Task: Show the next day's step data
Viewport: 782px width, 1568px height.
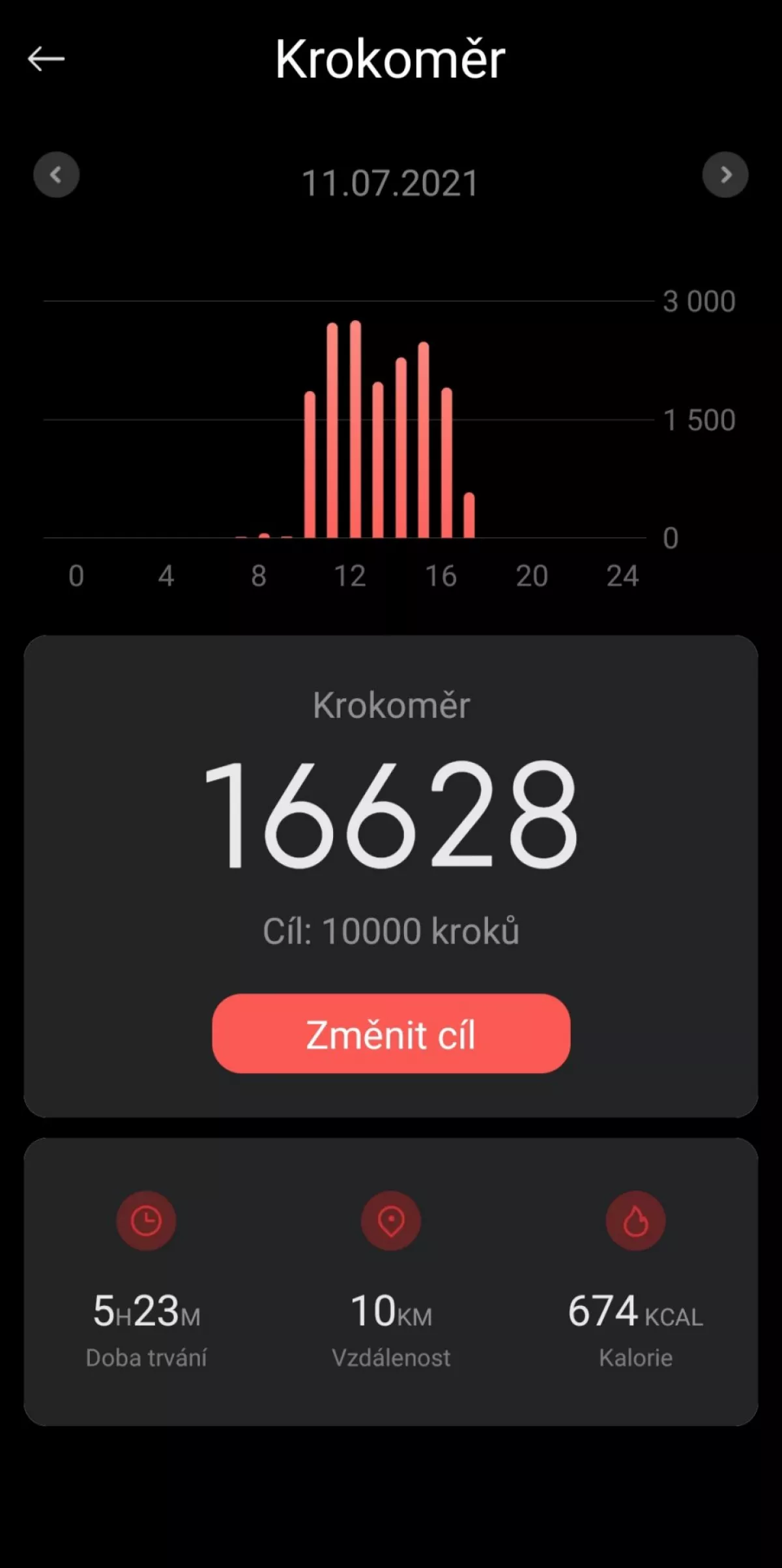Action: 725,175
